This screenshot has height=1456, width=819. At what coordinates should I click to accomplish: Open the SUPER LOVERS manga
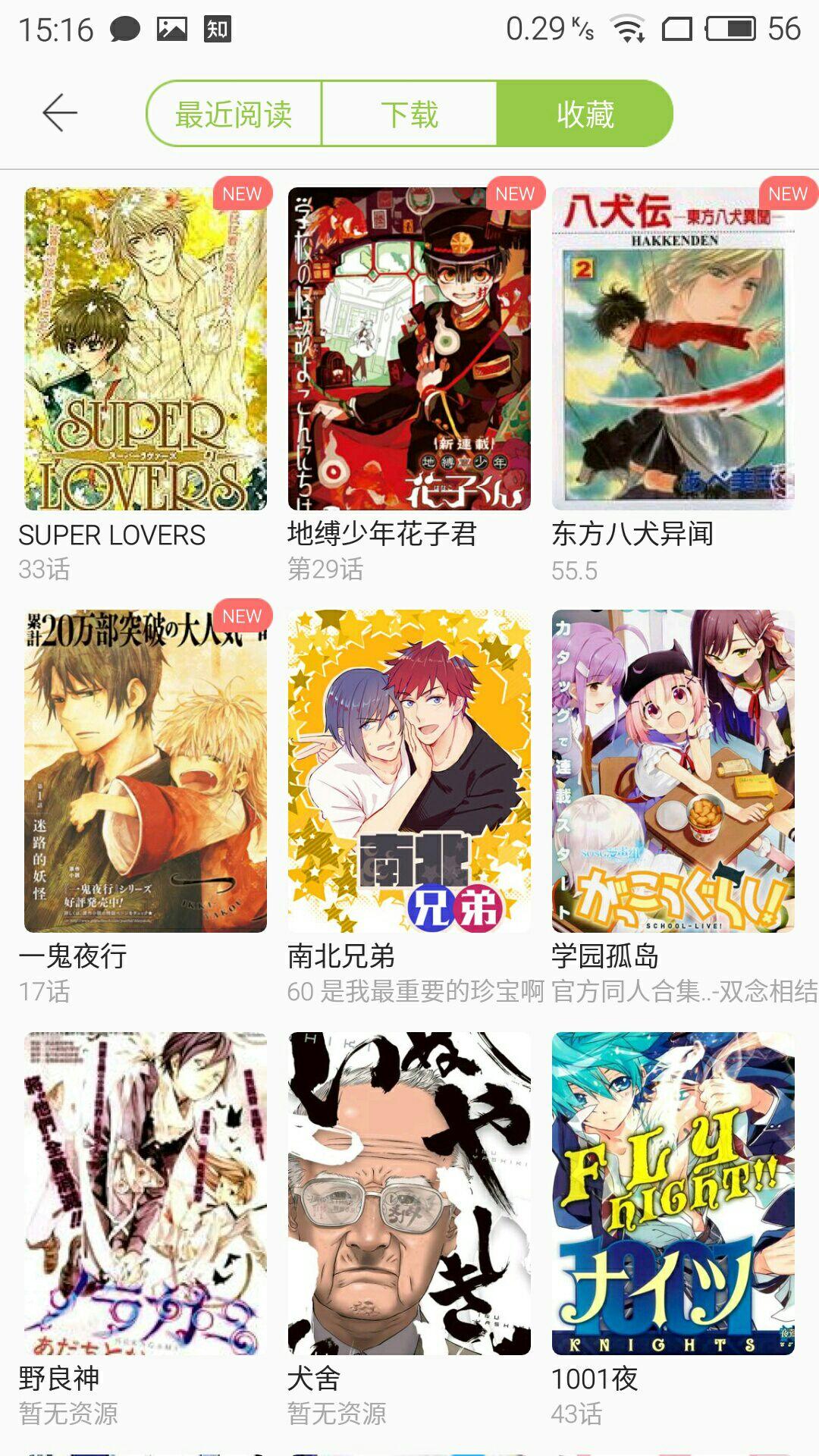[146, 349]
